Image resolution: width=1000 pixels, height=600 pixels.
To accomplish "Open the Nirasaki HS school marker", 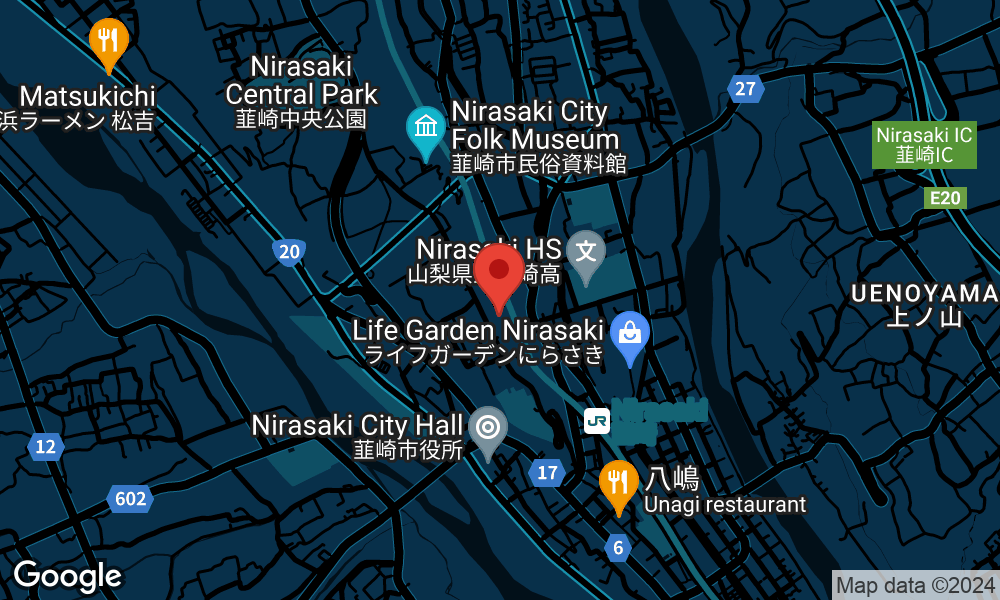I will click(x=585, y=251).
